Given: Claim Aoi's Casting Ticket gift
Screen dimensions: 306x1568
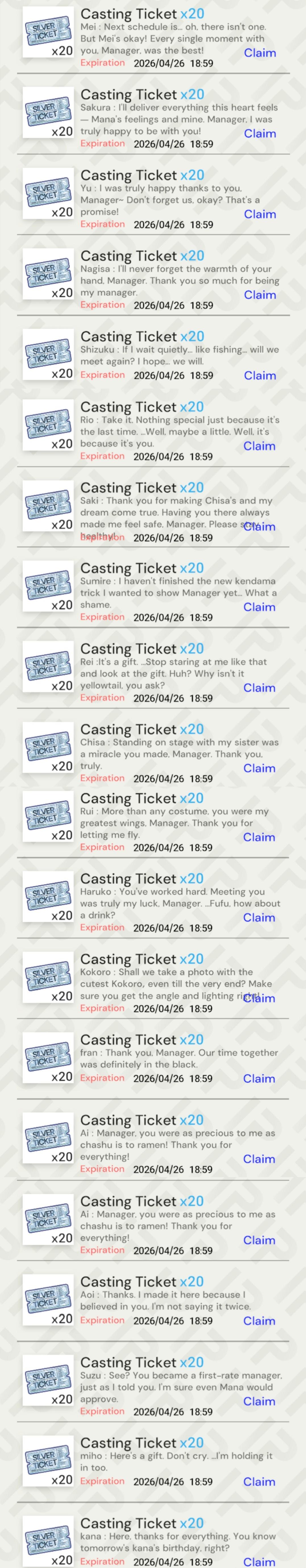Looking at the screenshot, I should (x=259, y=1321).
